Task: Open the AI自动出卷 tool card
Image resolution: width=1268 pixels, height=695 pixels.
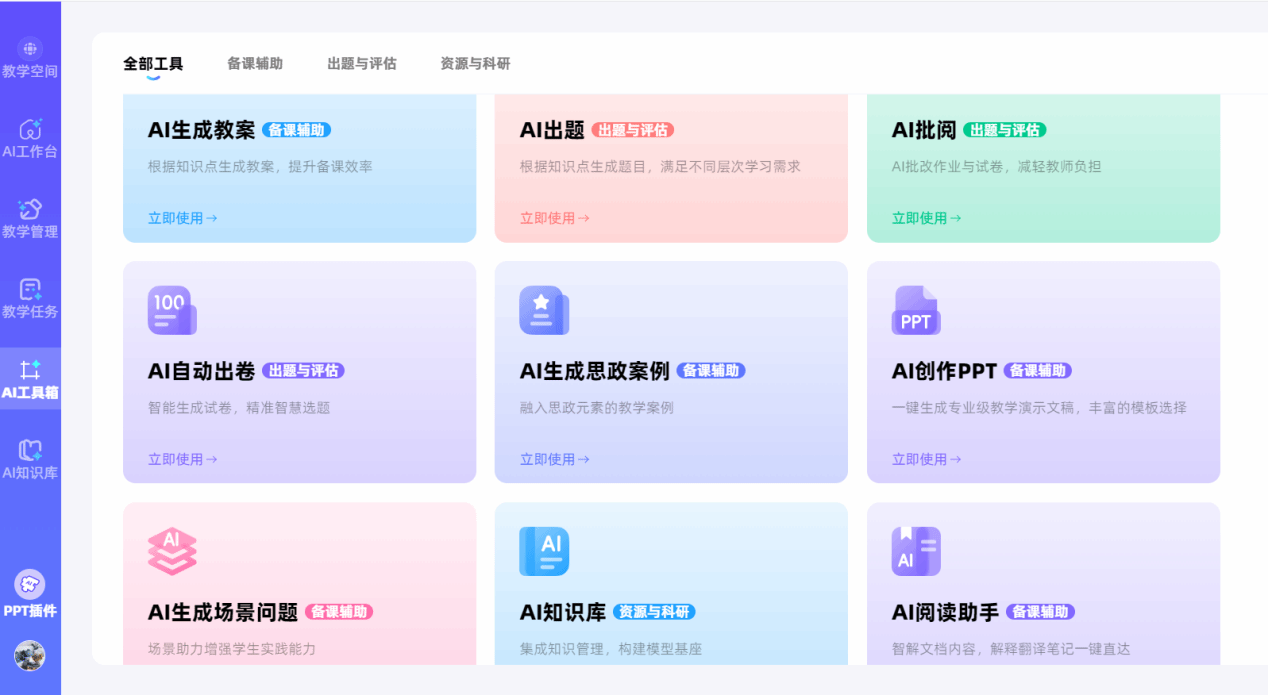Action: point(299,372)
